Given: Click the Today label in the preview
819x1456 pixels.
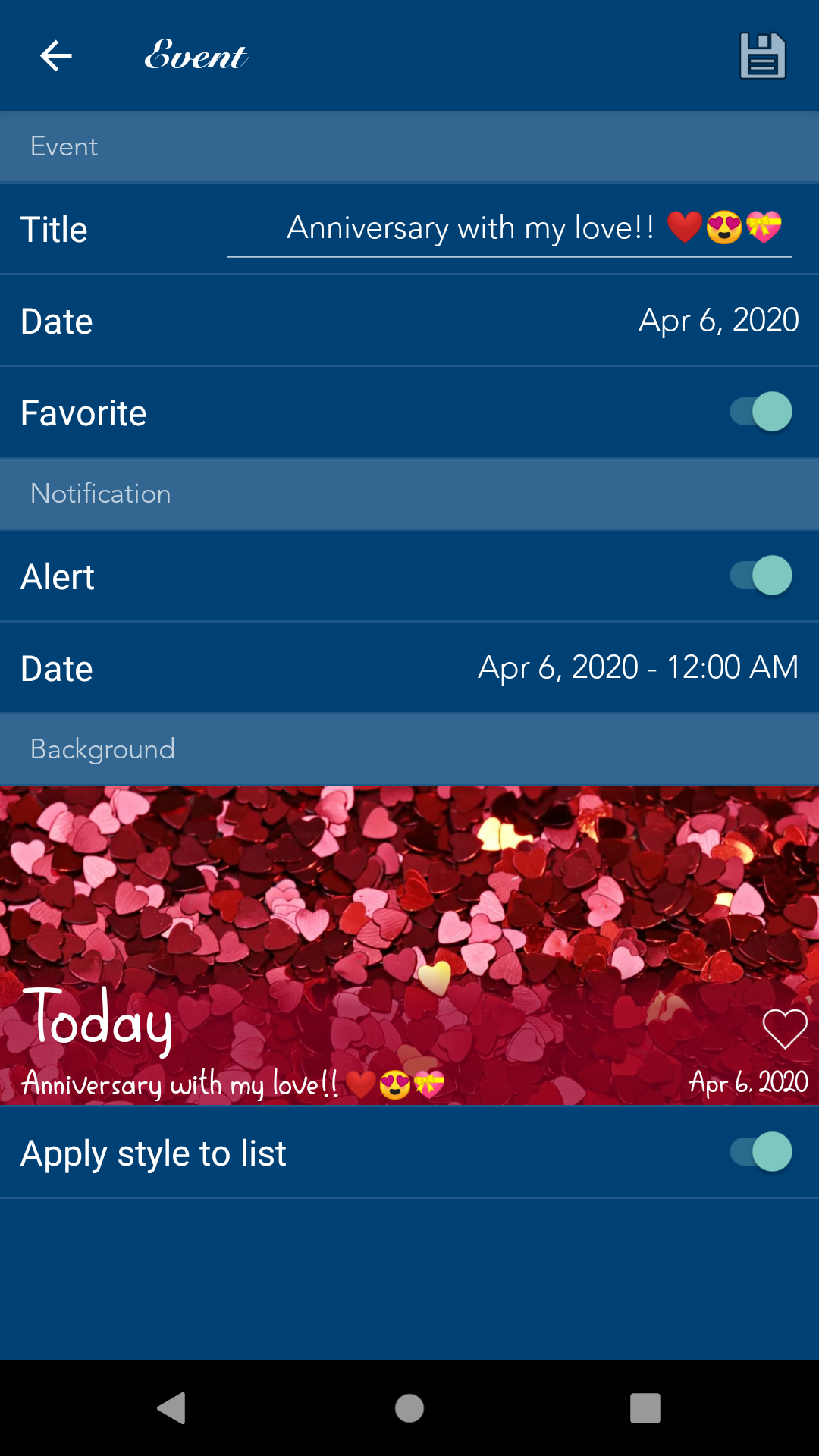Looking at the screenshot, I should [x=99, y=1020].
